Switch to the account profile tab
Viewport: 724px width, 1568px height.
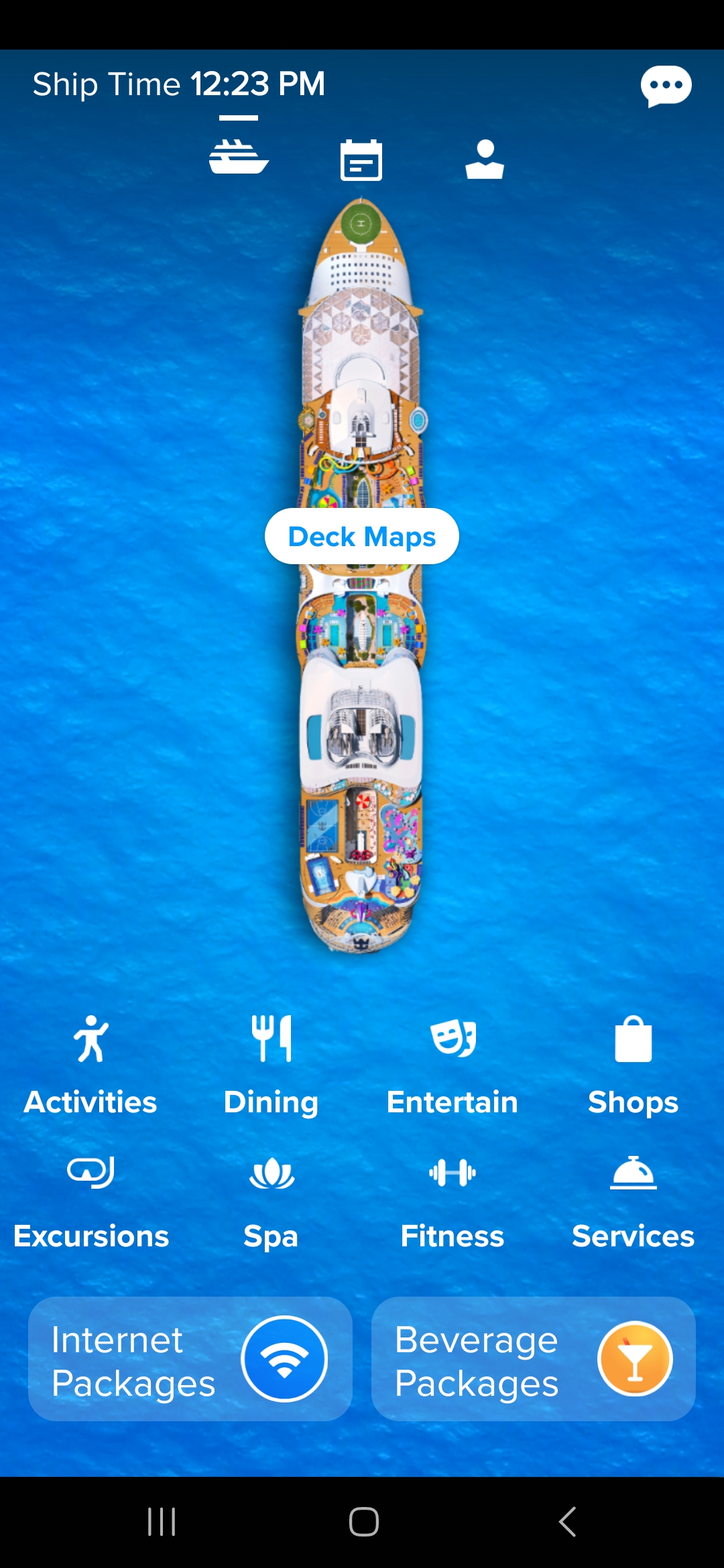click(485, 160)
